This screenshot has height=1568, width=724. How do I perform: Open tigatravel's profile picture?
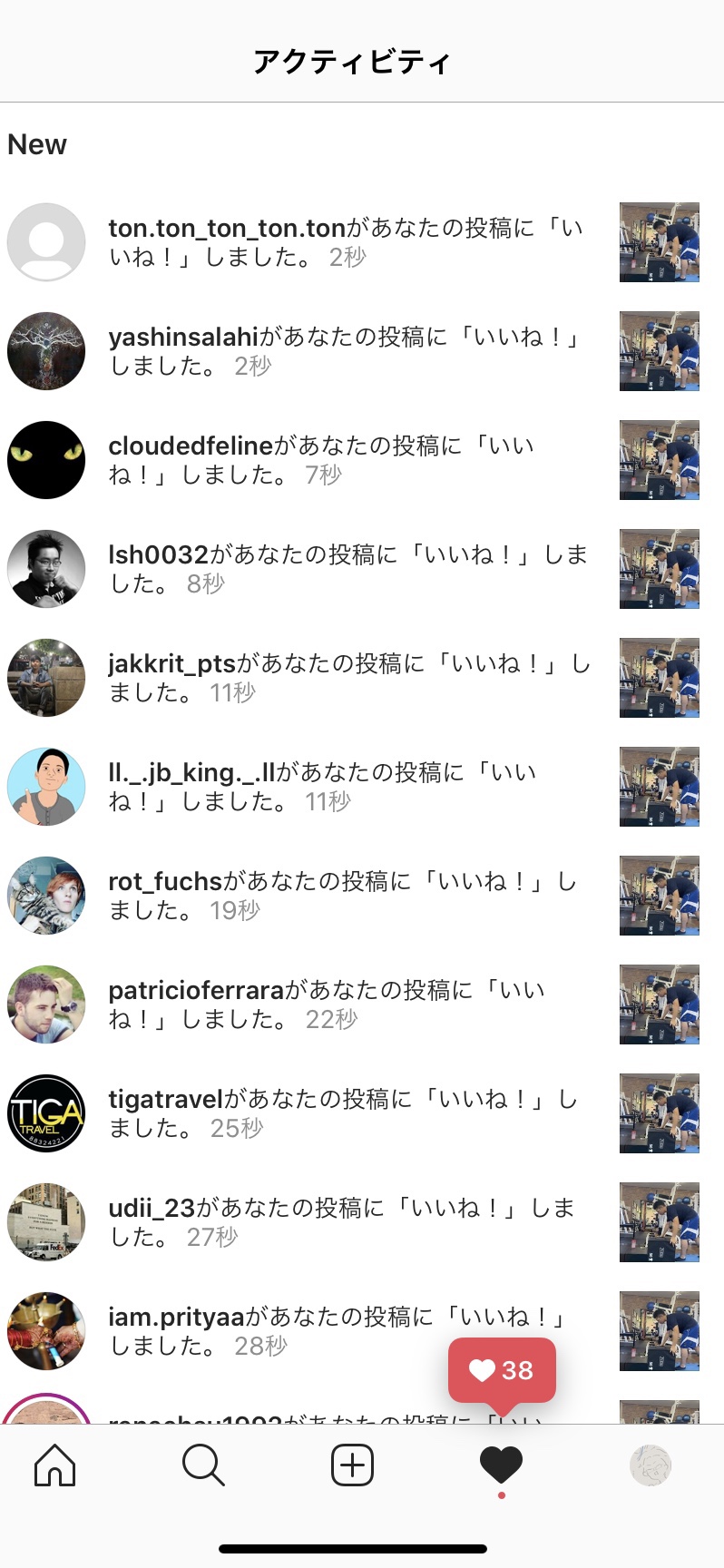(46, 1113)
